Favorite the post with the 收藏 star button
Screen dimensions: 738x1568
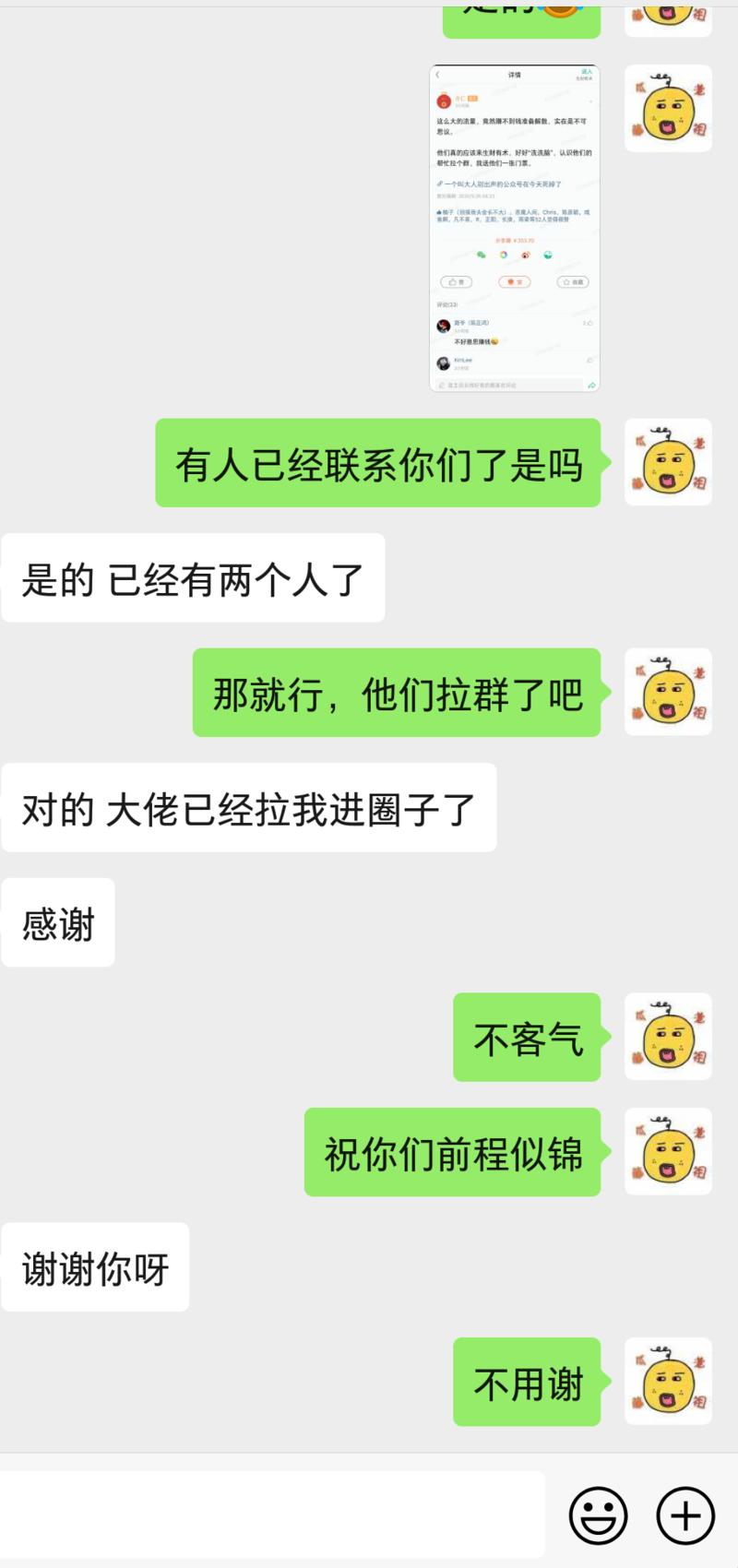[x=572, y=281]
